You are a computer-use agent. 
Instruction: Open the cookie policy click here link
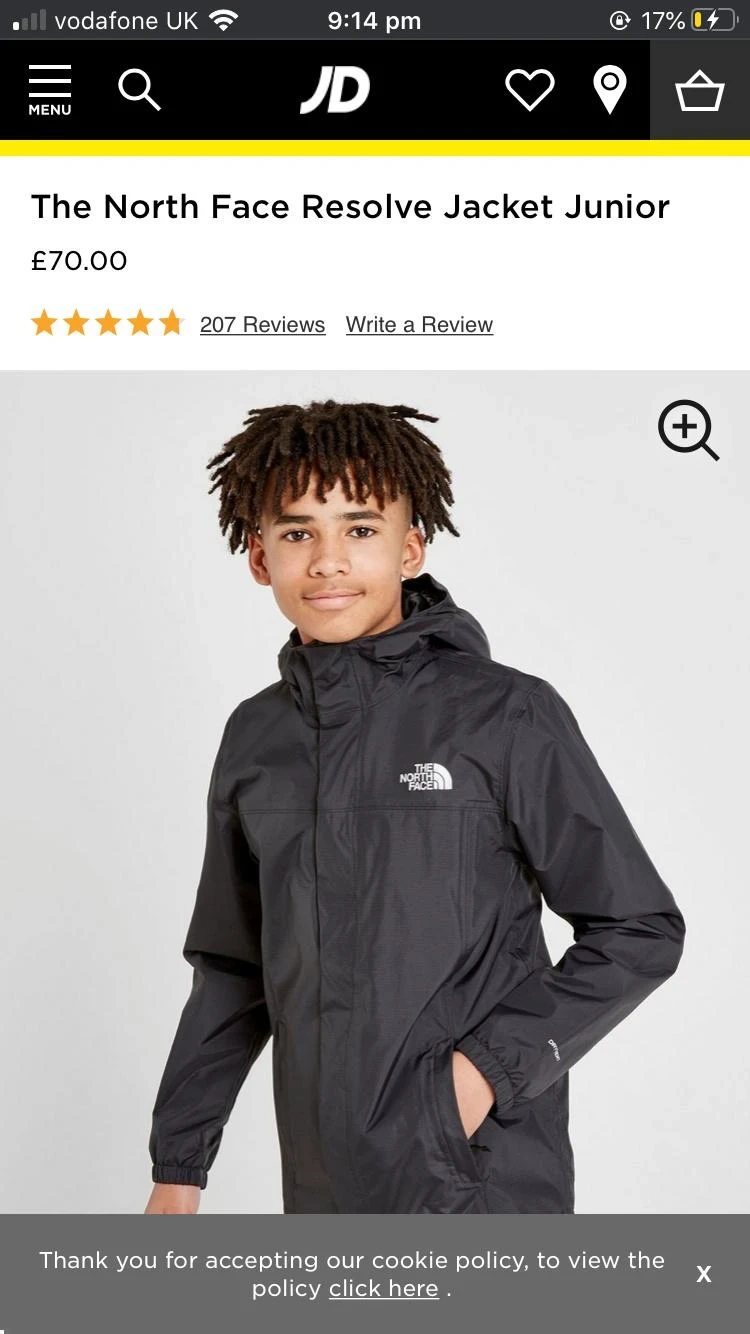coord(384,1288)
